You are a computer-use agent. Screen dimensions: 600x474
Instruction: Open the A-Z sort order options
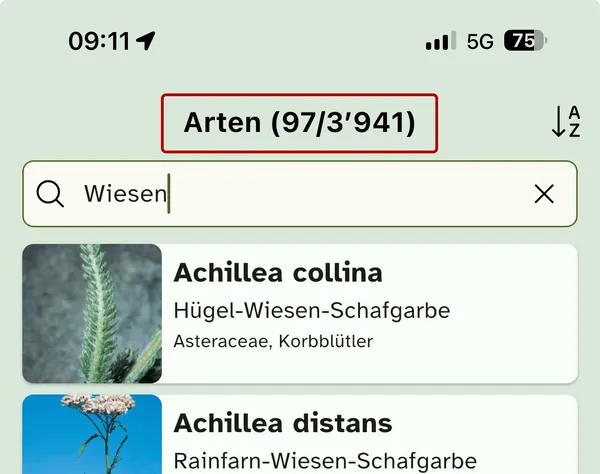(565, 122)
